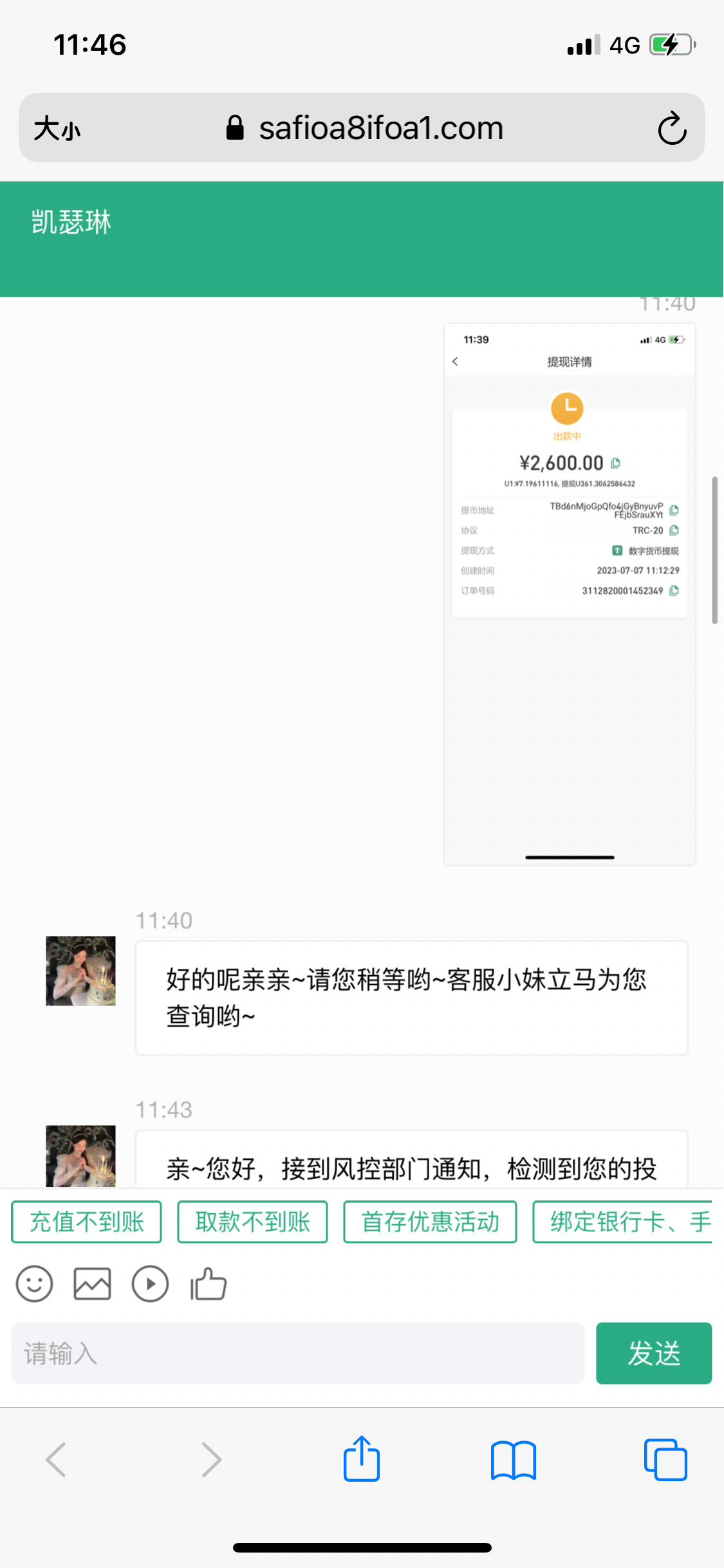Go back to the previous page
The height and width of the screenshot is (1568, 724).
pyautogui.click(x=56, y=1460)
